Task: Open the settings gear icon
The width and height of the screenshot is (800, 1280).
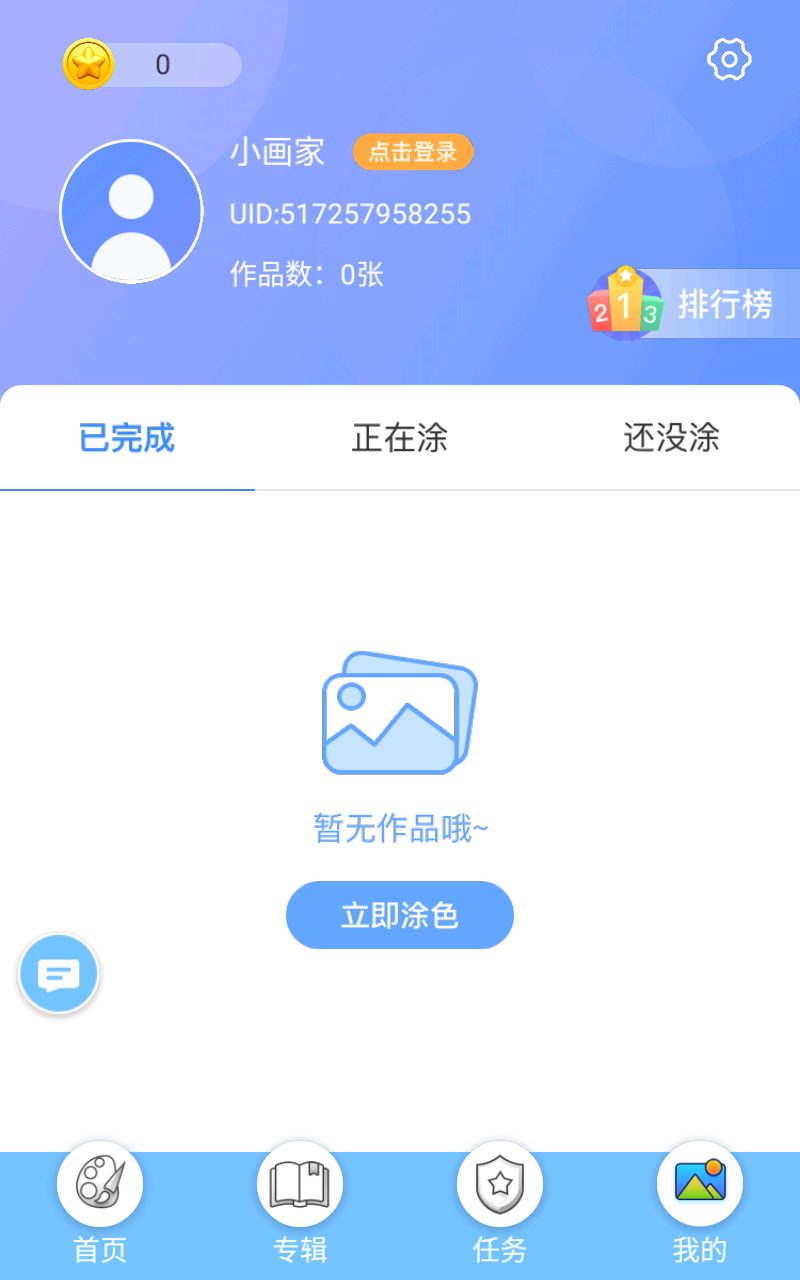Action: tap(728, 58)
